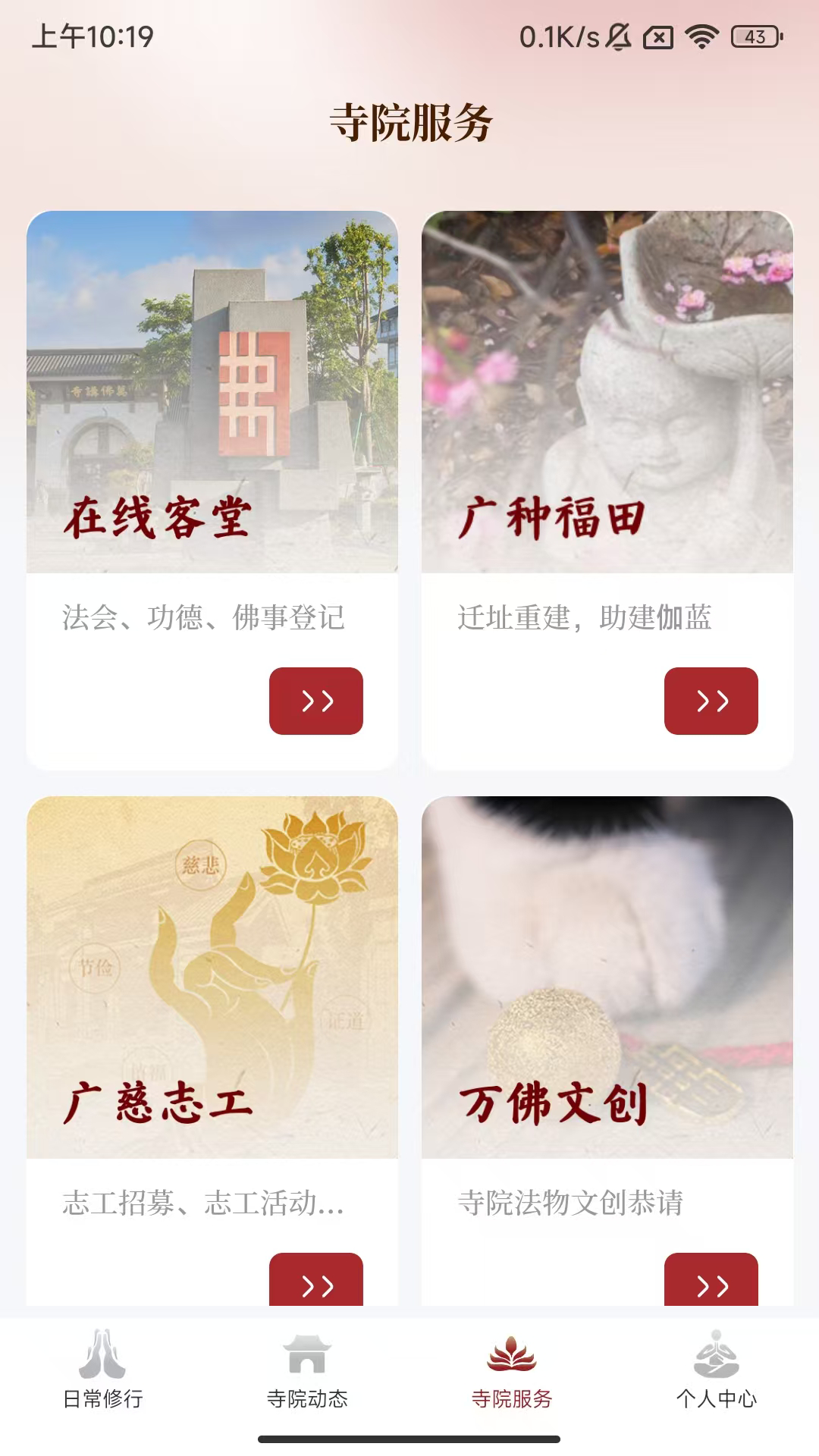This screenshot has height=1456, width=819.
Task: Open the 在线客堂 double-arrow button
Action: coord(316,701)
